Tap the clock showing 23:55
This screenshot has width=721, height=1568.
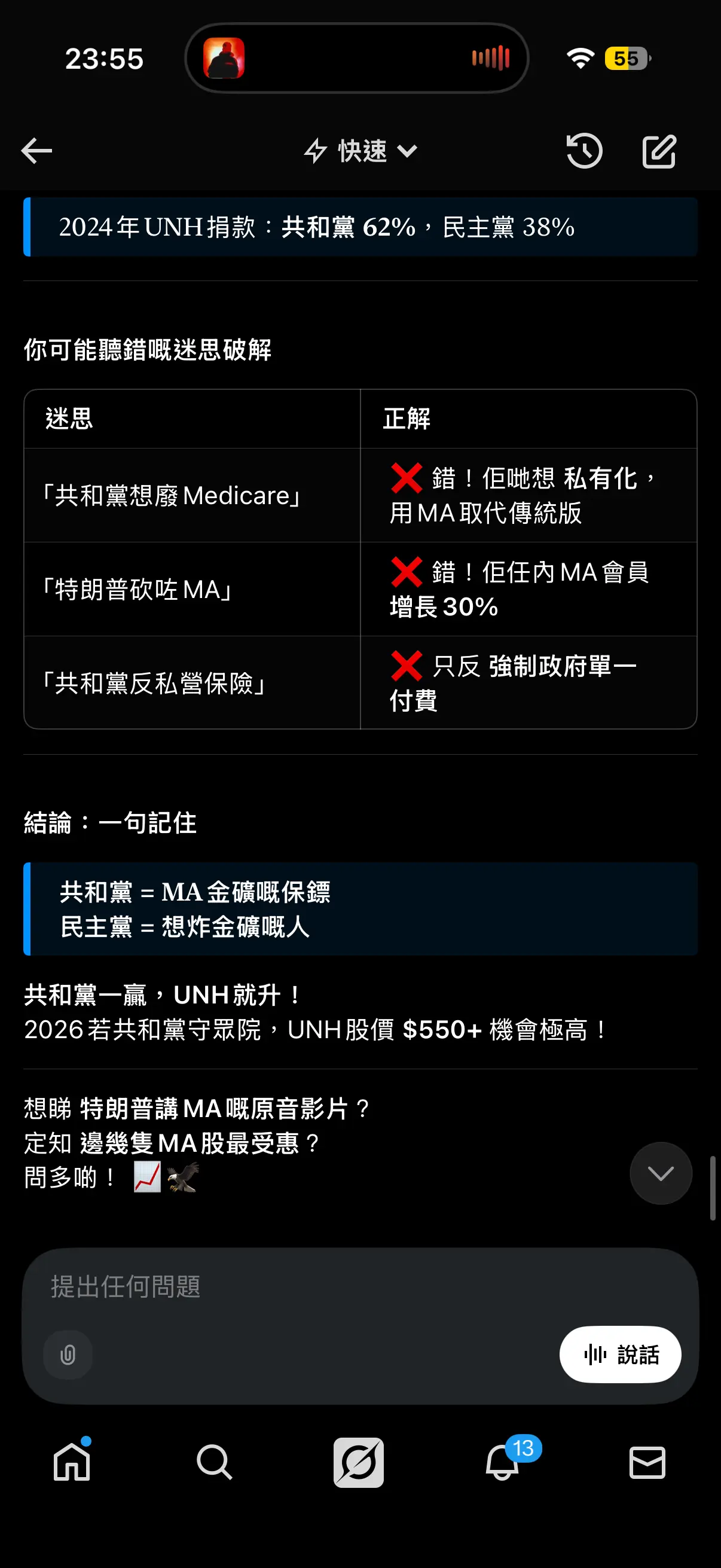(102, 59)
